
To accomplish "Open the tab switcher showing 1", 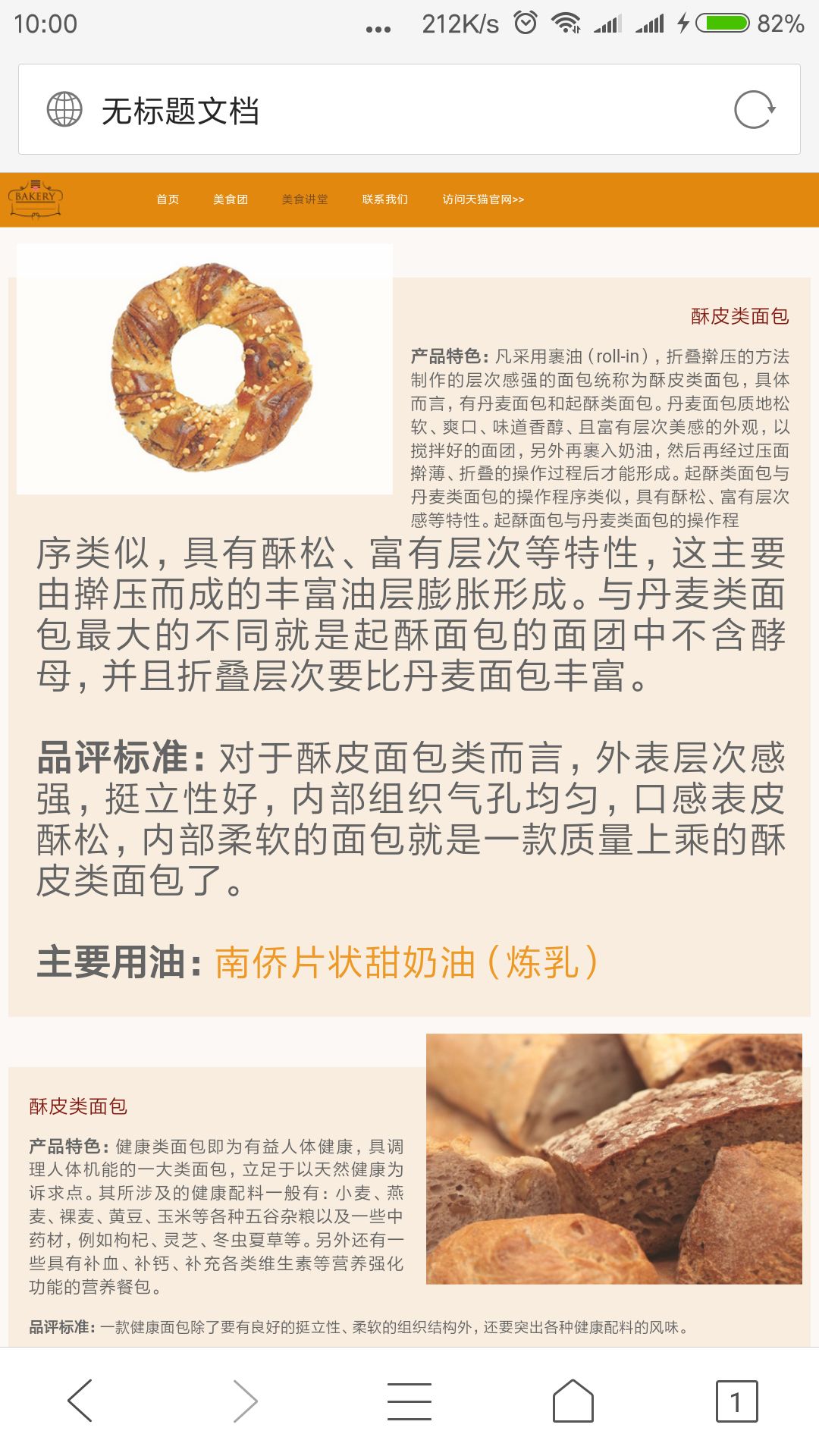I will pyautogui.click(x=736, y=1401).
